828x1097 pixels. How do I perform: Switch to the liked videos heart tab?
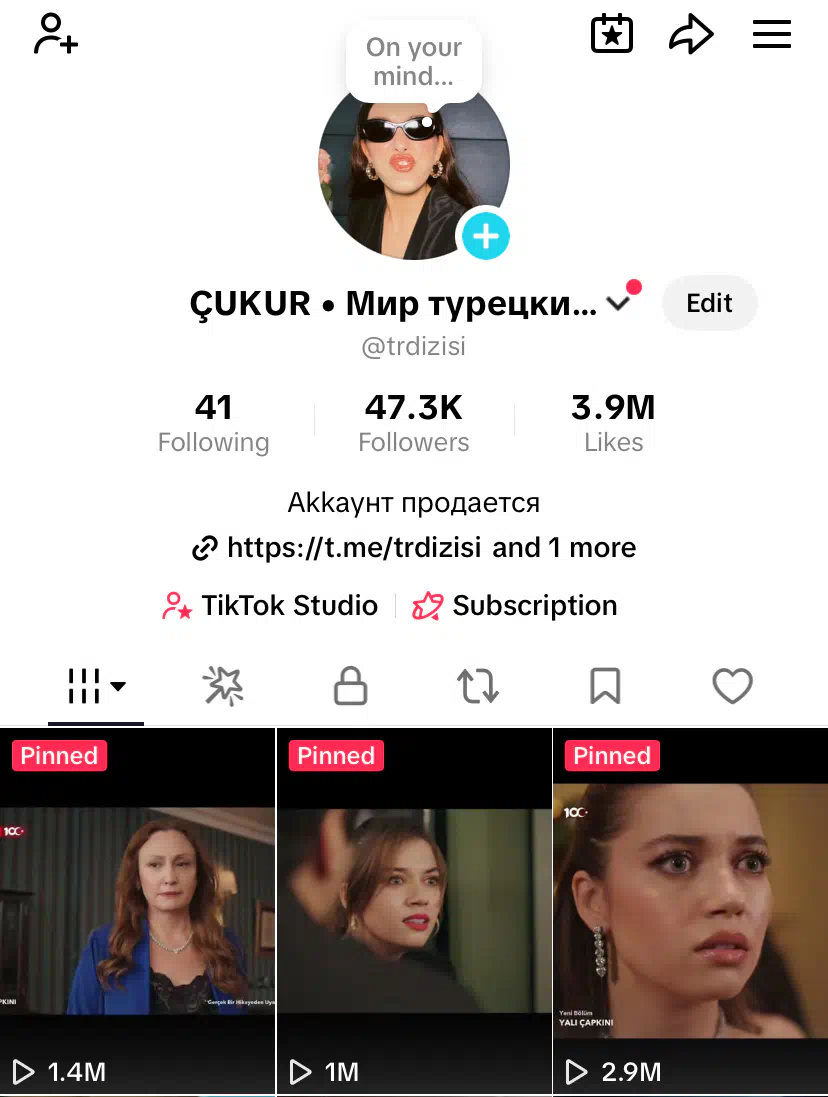click(732, 686)
